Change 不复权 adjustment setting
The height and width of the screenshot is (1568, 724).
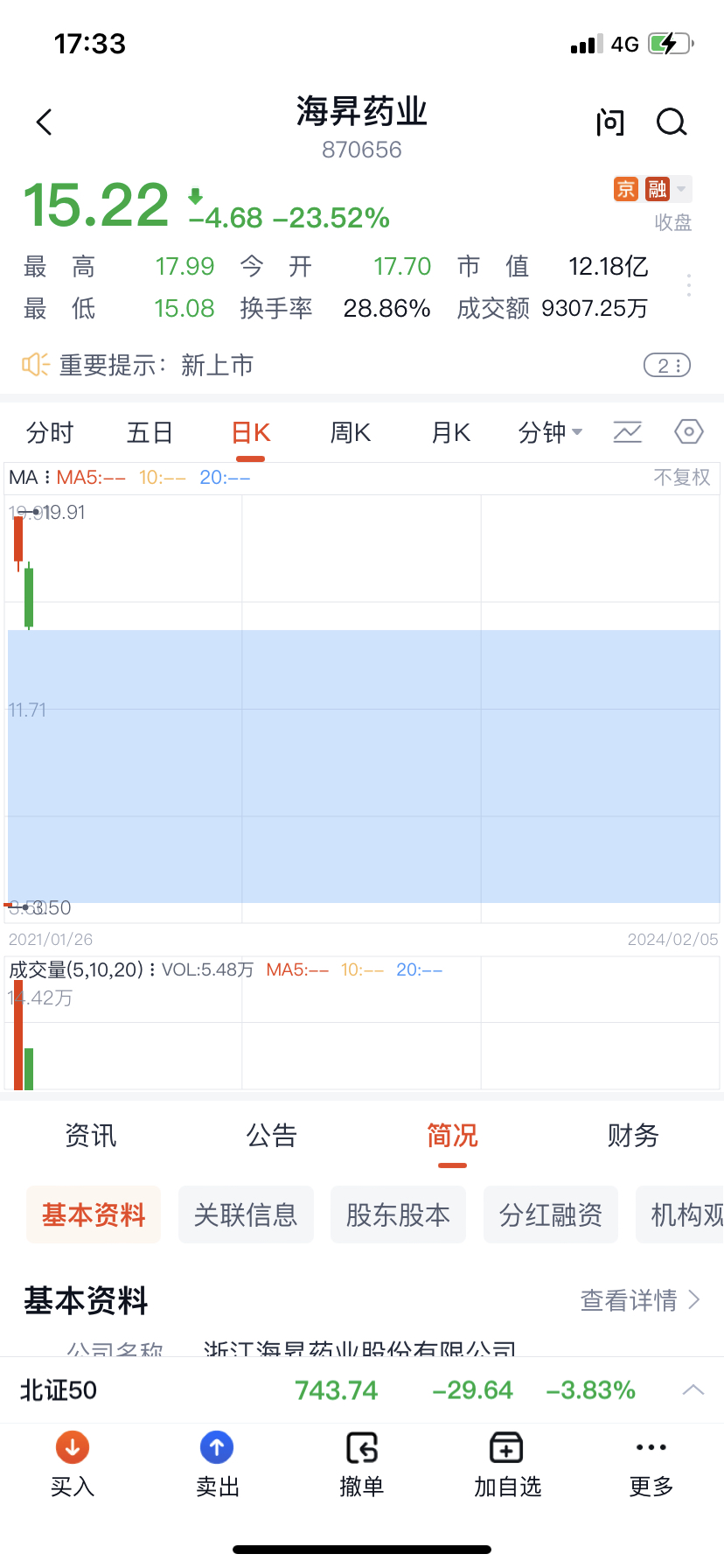(682, 477)
